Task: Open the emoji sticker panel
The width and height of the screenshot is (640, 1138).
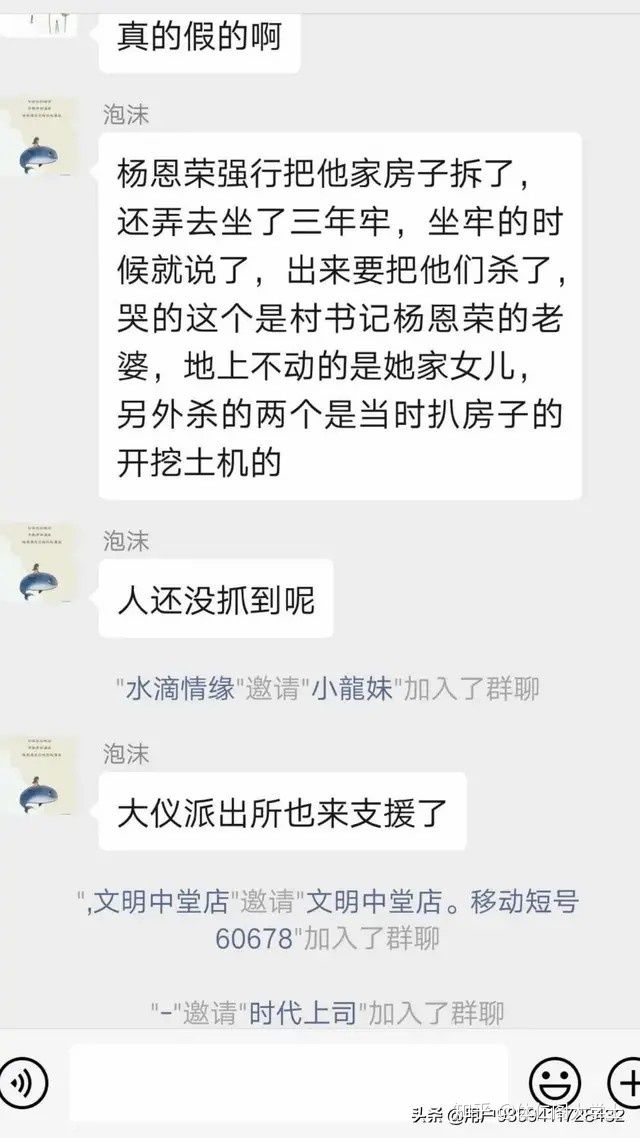Action: point(555,1080)
